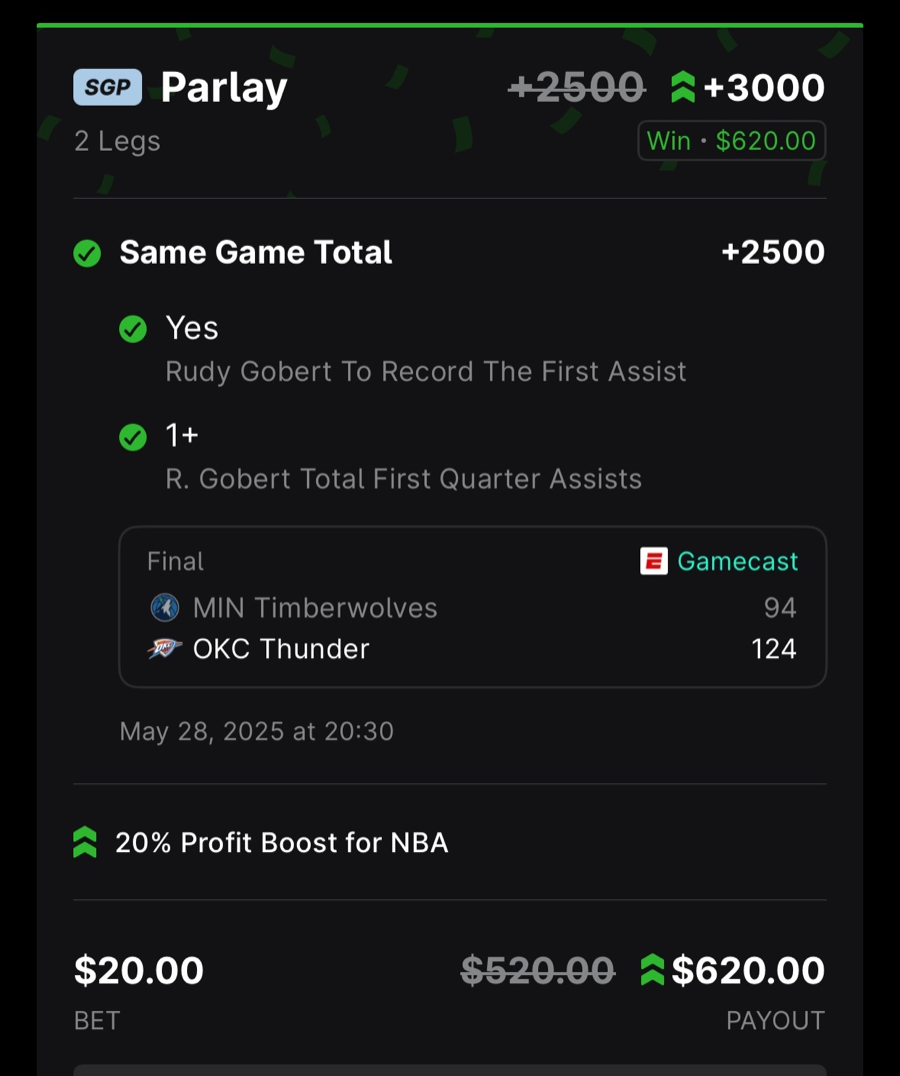Screen dimensions: 900x1076
Task: Select the OKC Thunder team logo
Action: (x=163, y=648)
